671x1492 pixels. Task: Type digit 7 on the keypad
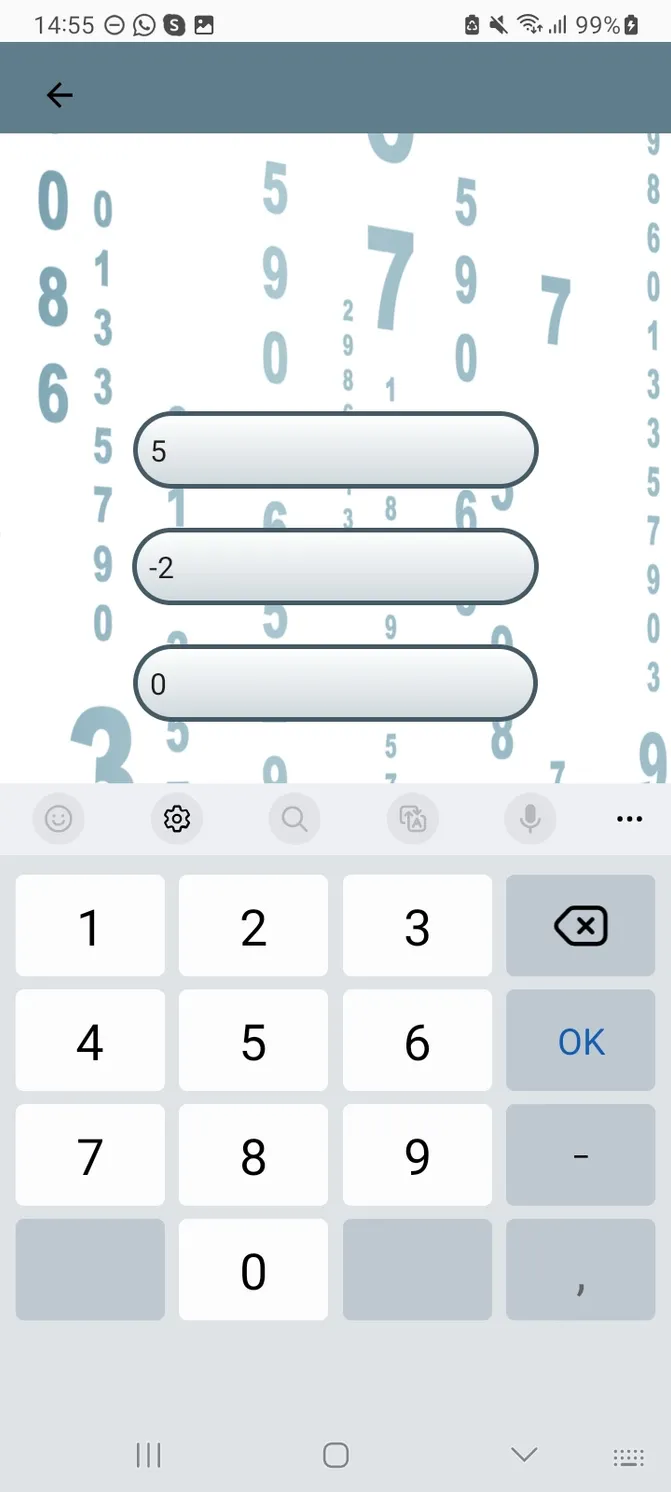tap(90, 1156)
